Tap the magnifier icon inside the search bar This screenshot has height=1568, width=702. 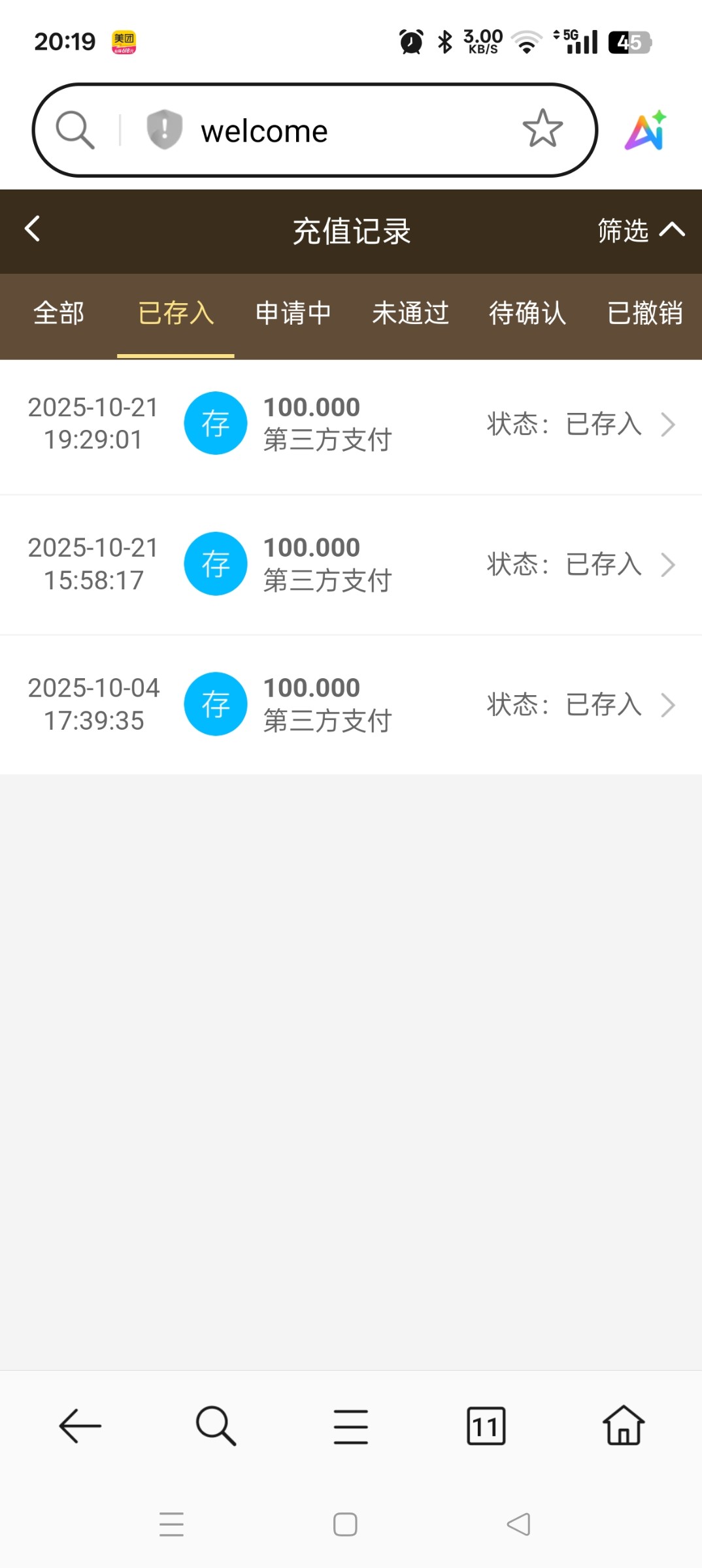[x=74, y=129]
